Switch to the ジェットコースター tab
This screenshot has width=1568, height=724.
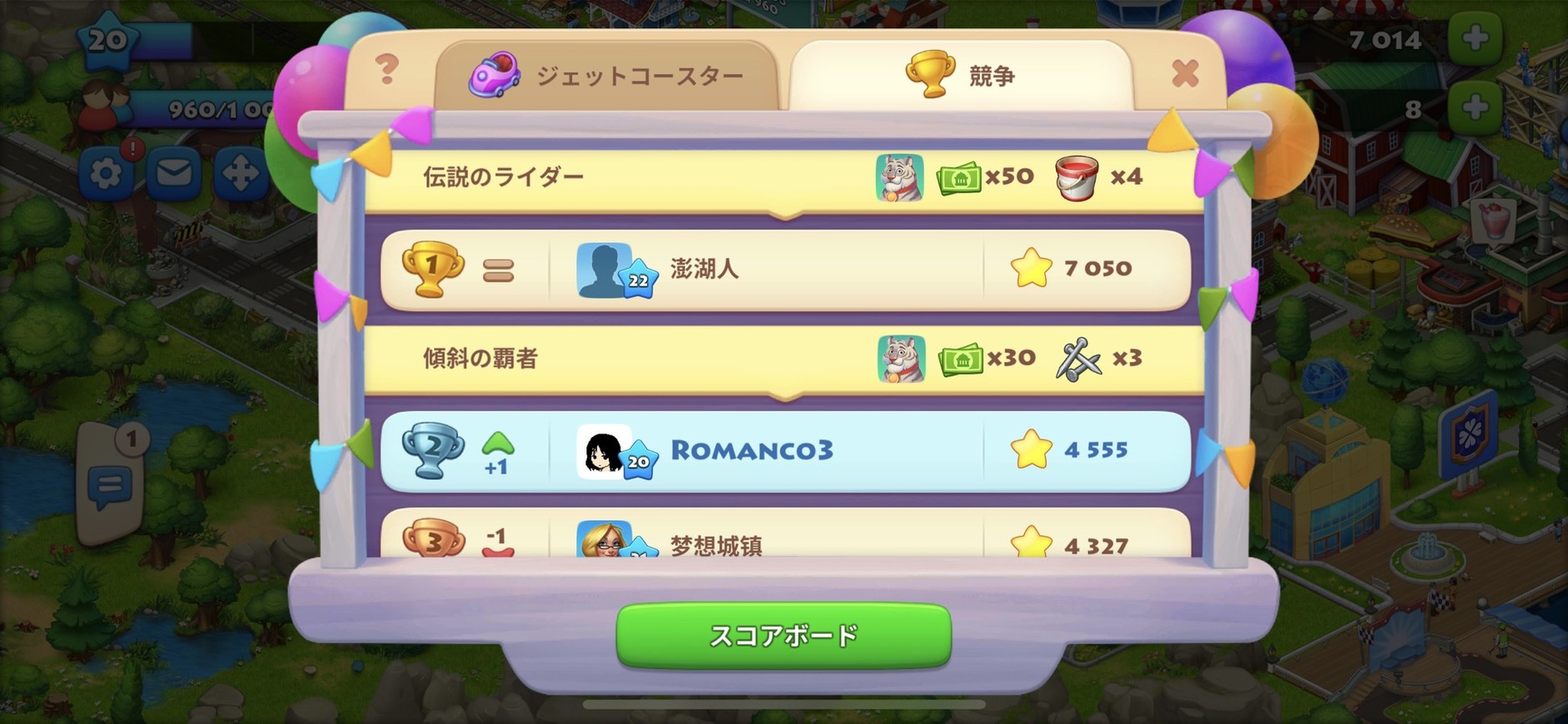606,76
